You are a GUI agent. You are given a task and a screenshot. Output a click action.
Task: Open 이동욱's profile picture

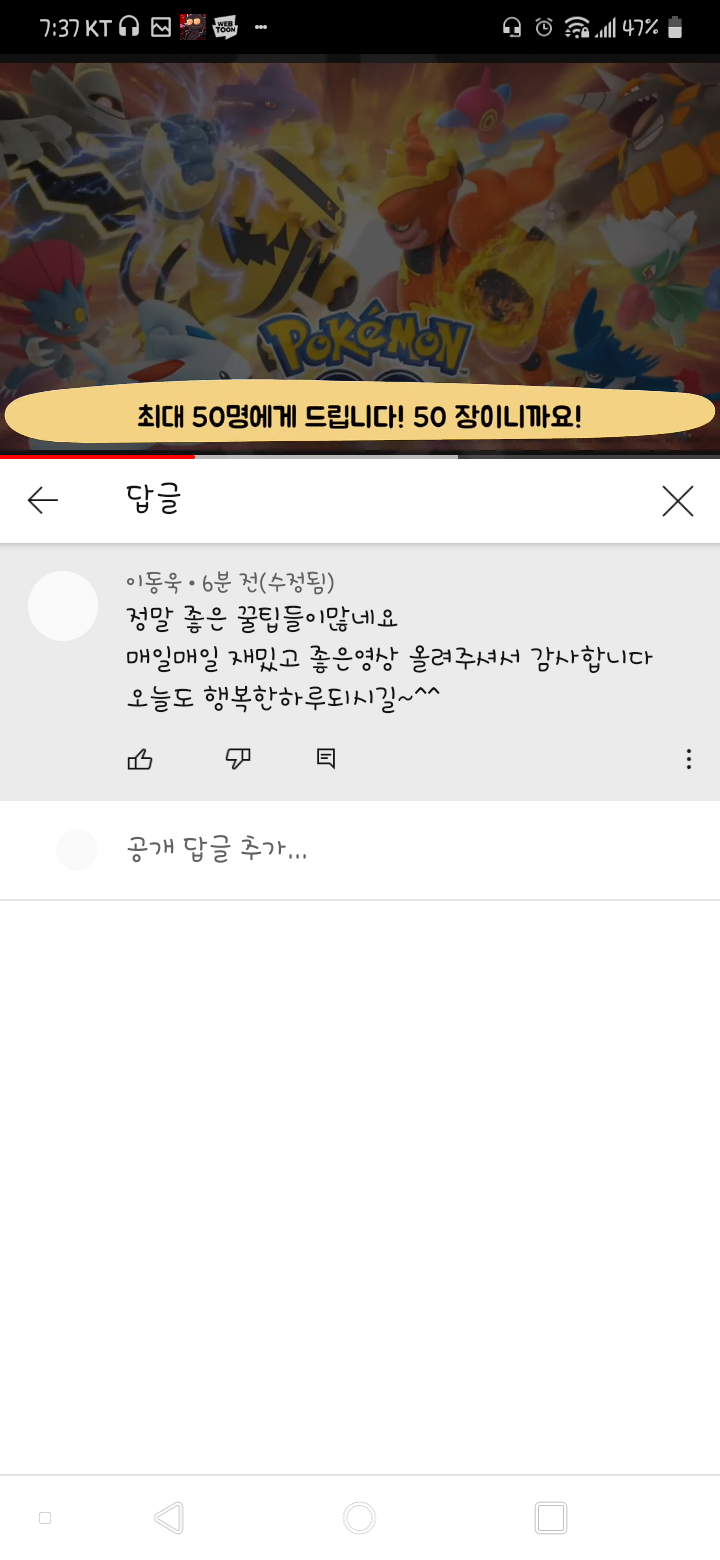click(x=63, y=606)
